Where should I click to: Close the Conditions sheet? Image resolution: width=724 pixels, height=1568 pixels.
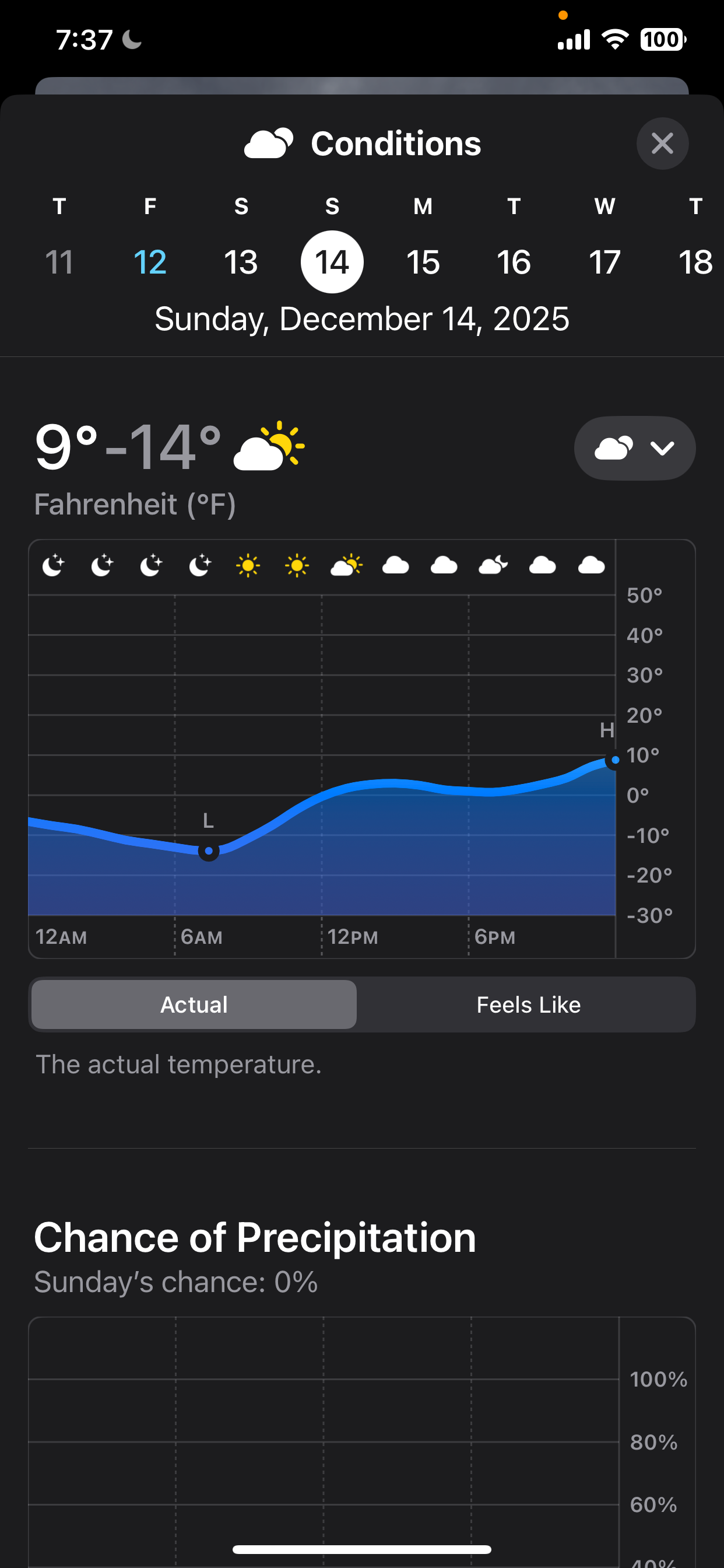(662, 143)
